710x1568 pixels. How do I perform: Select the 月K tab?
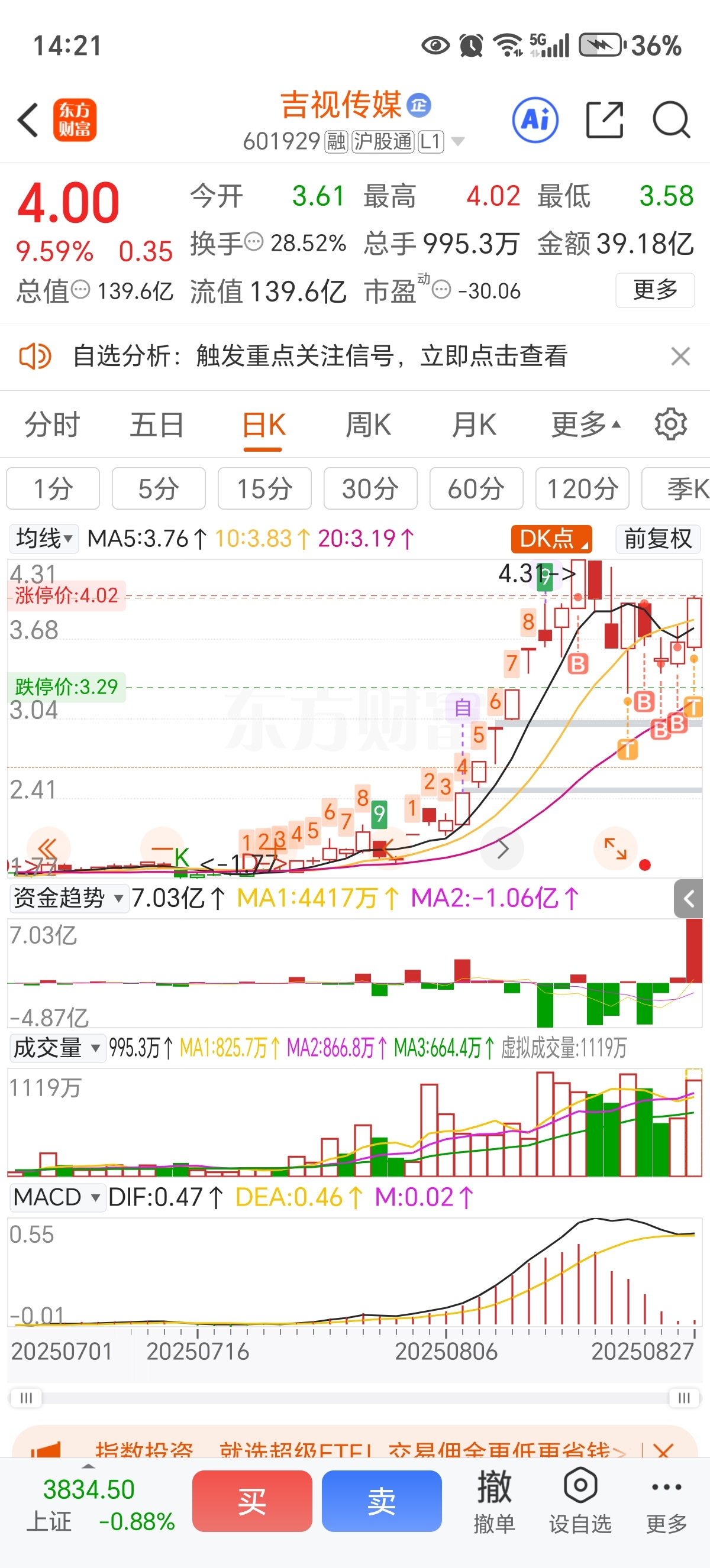[474, 425]
